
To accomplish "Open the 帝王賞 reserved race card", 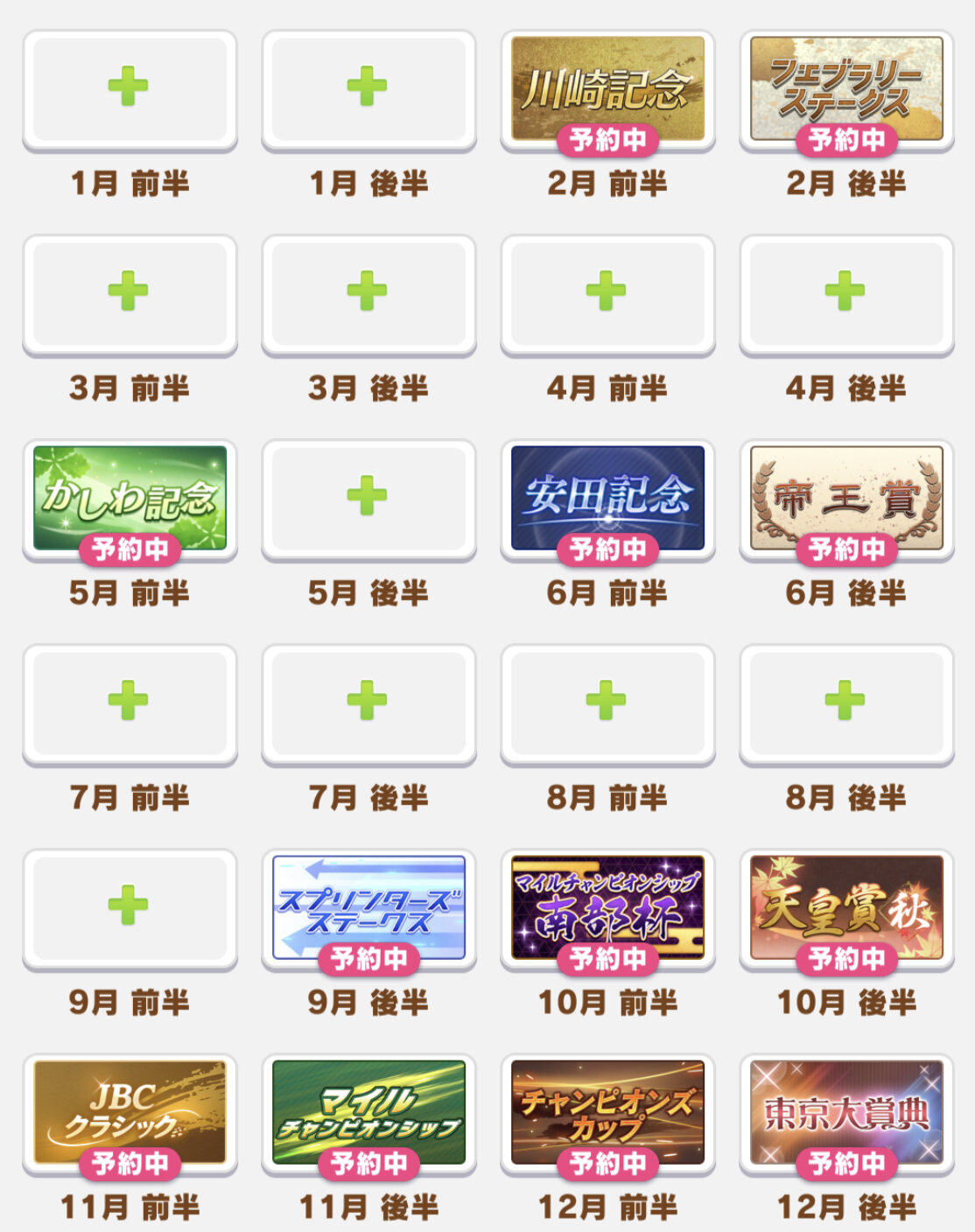I will click(846, 497).
